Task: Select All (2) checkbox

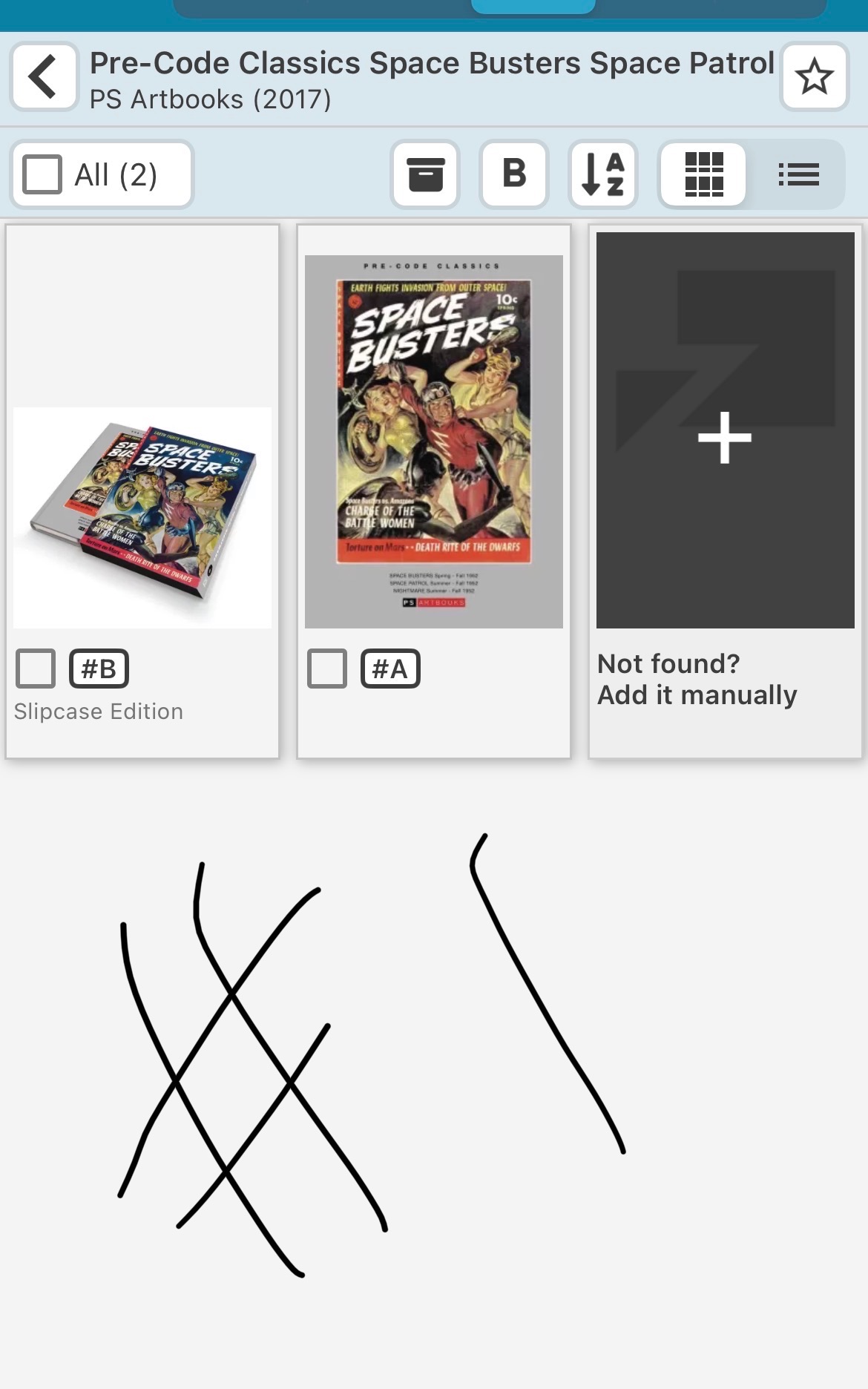Action: [42, 175]
